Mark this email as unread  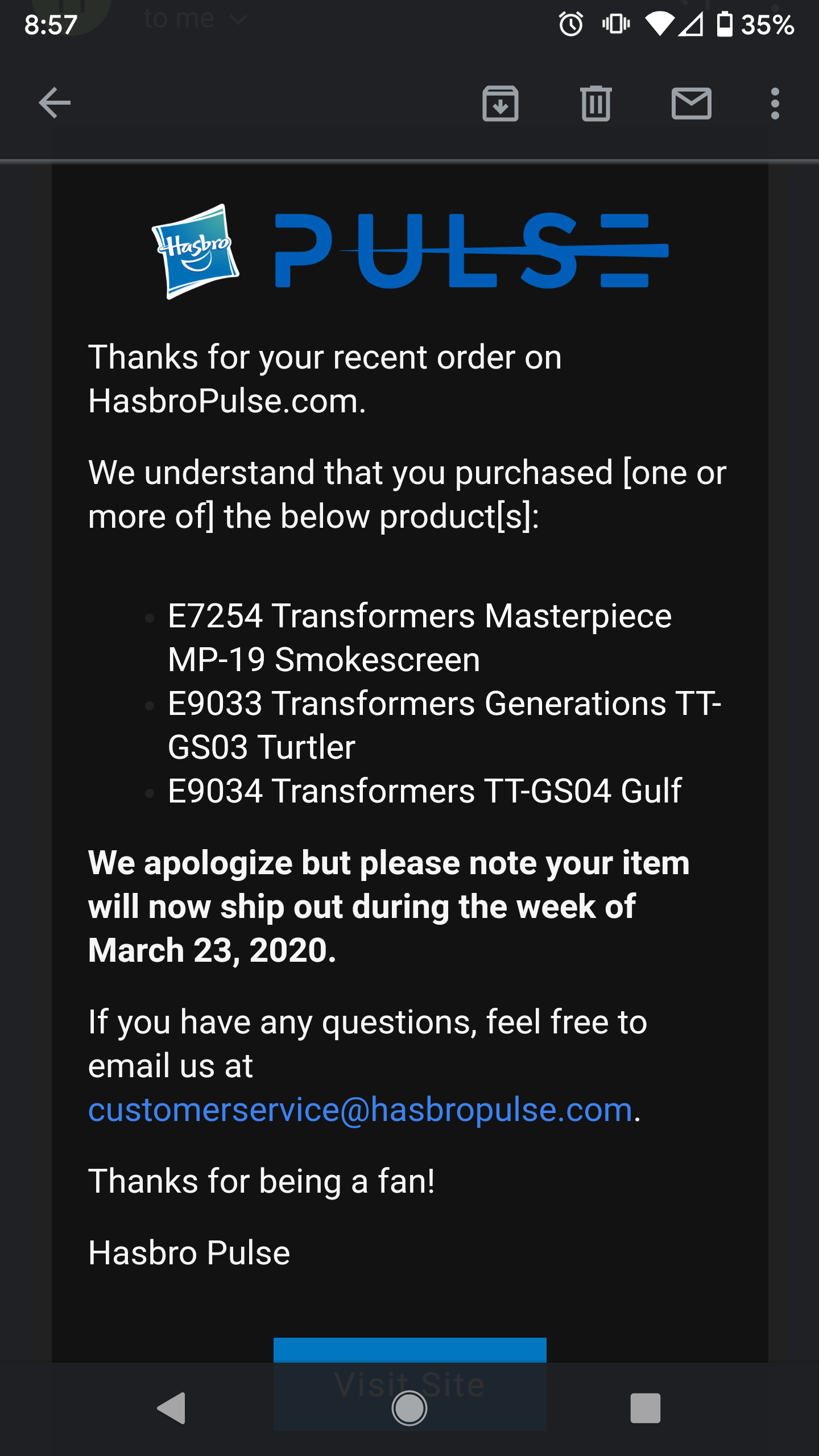pos(691,104)
